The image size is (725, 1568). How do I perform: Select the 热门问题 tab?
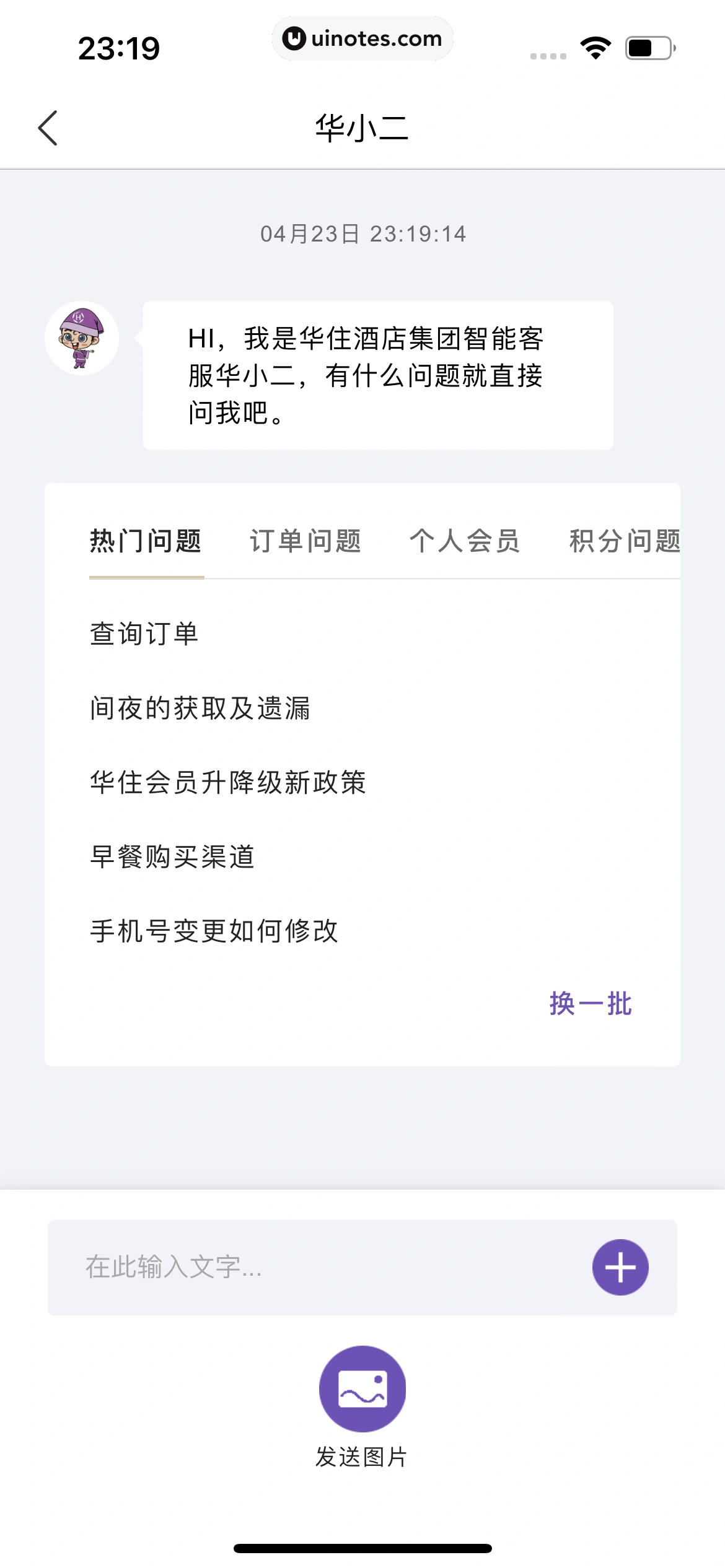coord(146,541)
